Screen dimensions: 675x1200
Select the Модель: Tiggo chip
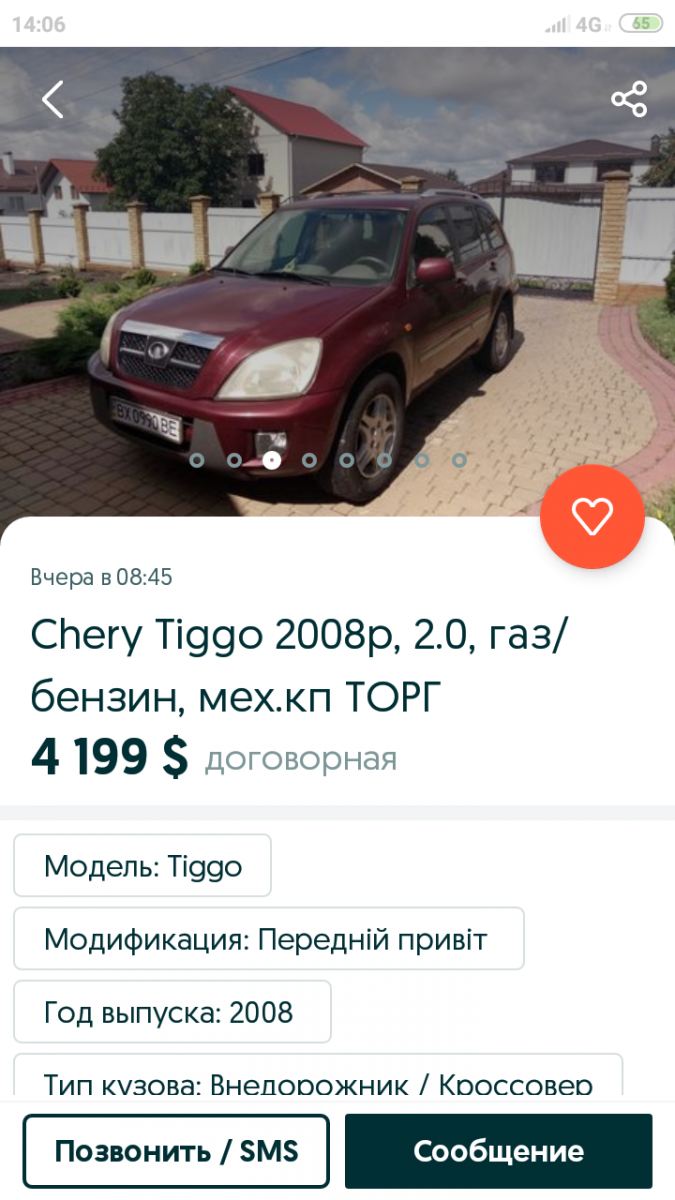point(142,865)
